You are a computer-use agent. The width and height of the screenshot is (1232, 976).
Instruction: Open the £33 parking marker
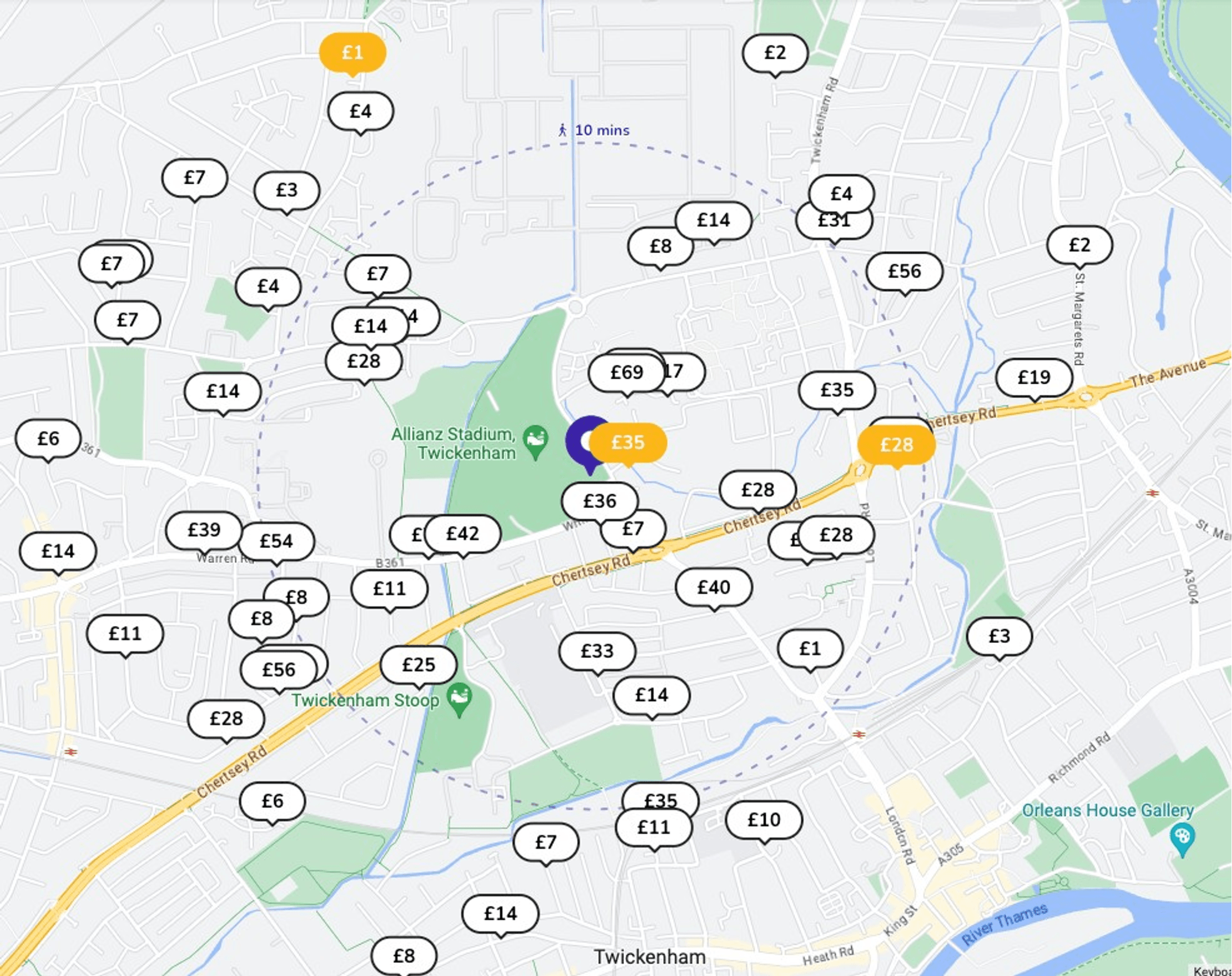point(597,651)
